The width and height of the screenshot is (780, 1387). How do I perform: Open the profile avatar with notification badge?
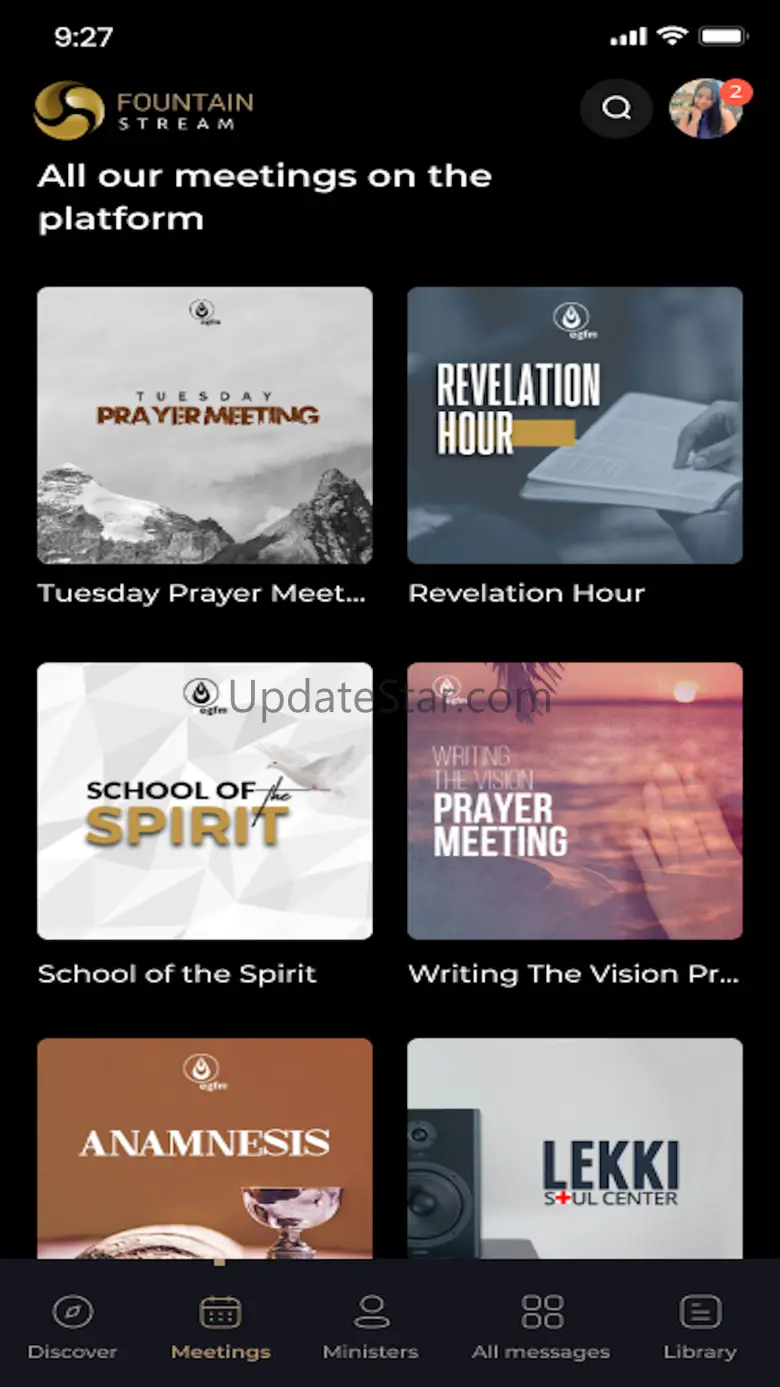705,108
